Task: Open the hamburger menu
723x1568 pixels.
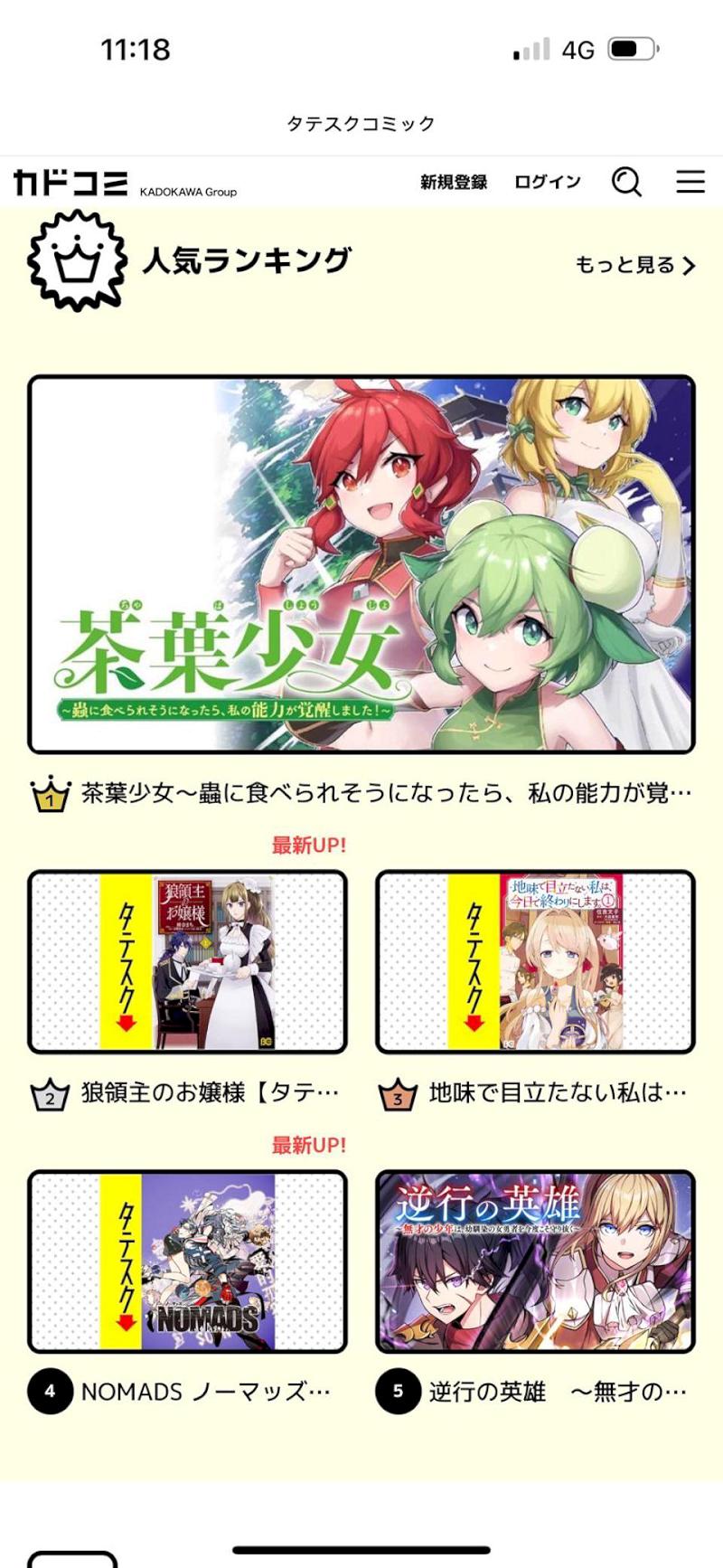Action: 690,182
